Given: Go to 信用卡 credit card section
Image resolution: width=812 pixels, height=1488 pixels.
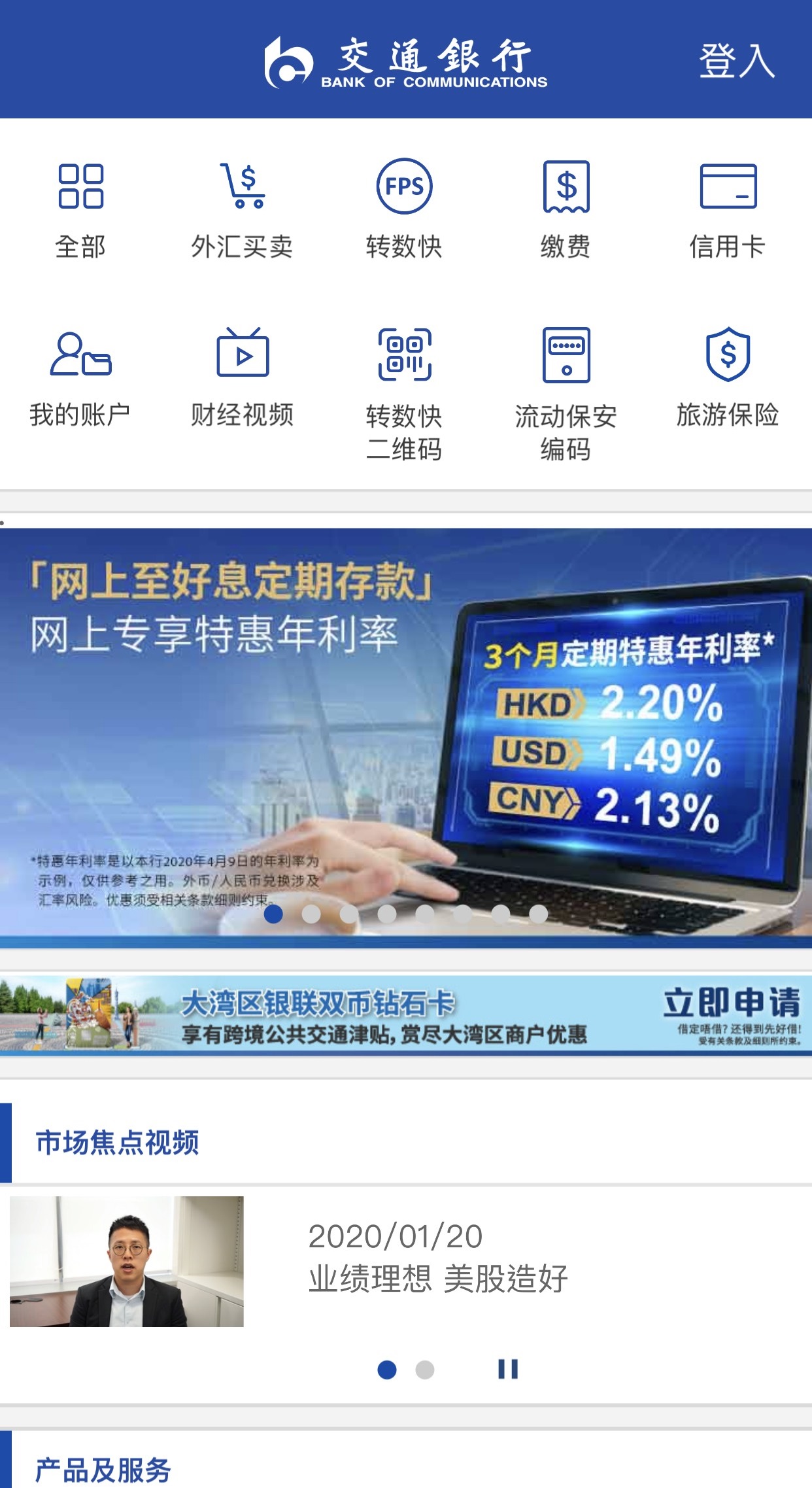Looking at the screenshot, I should pos(728,209).
